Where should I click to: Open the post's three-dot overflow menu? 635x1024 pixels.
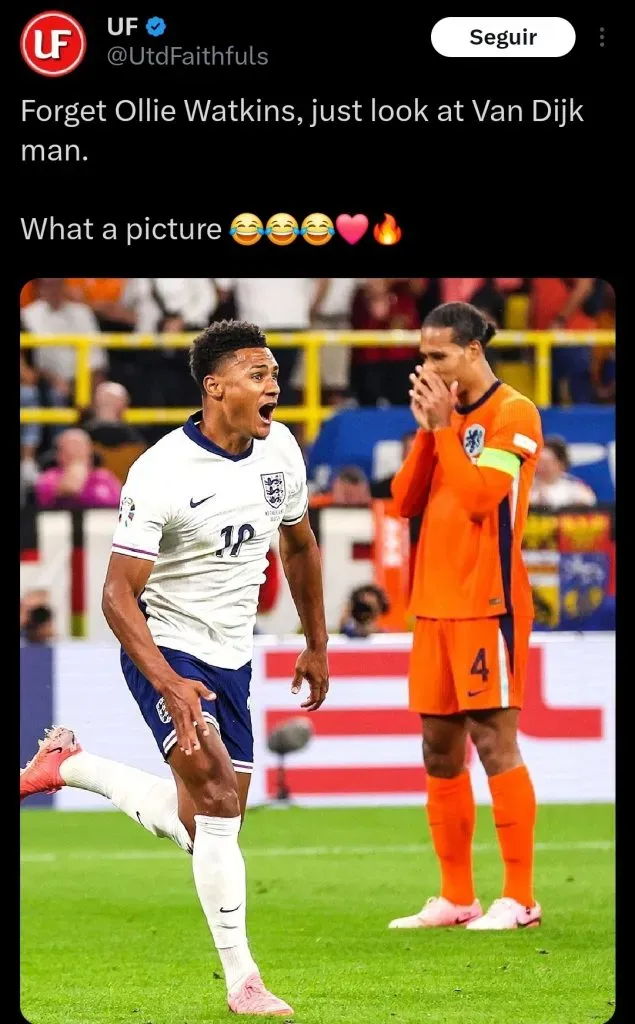click(x=602, y=38)
